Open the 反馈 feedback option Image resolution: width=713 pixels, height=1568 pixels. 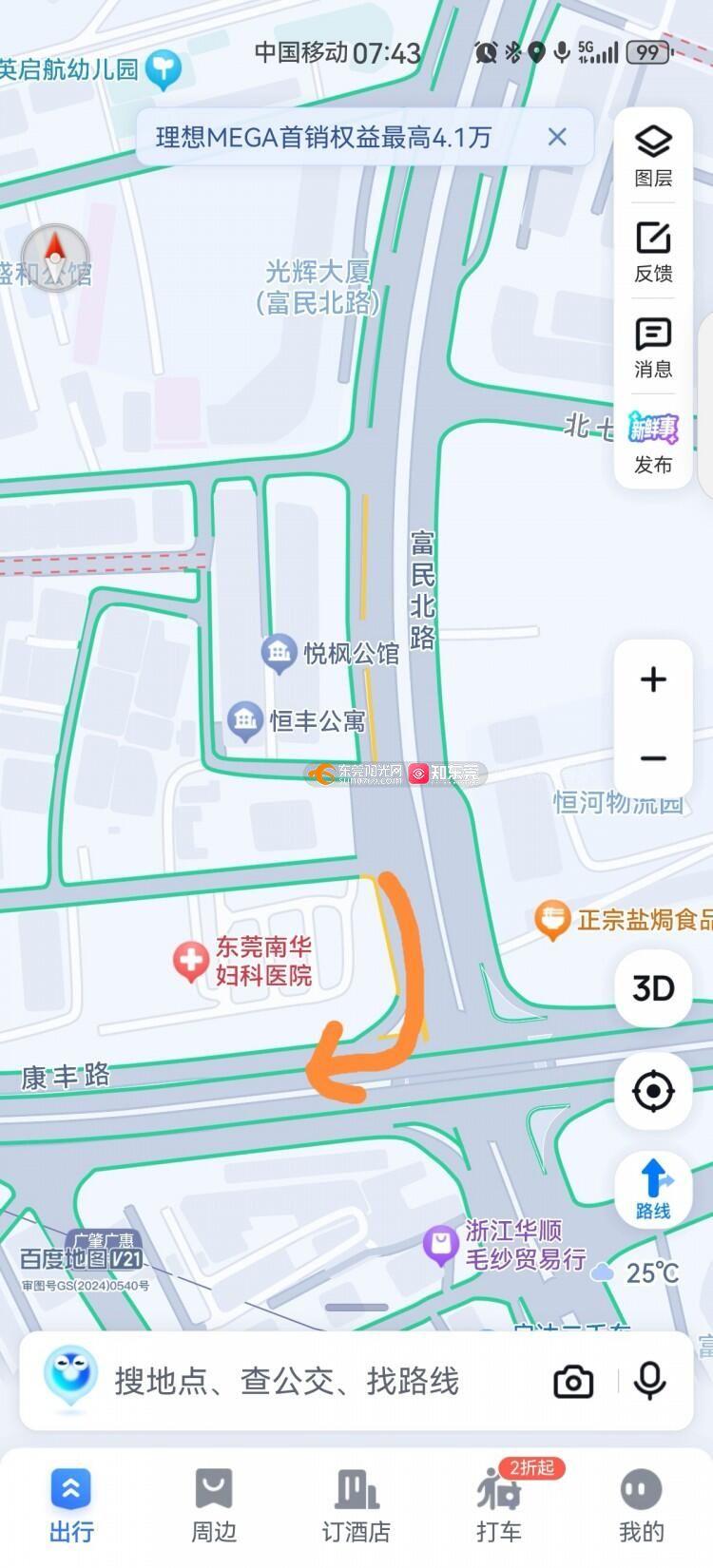pyautogui.click(x=653, y=252)
